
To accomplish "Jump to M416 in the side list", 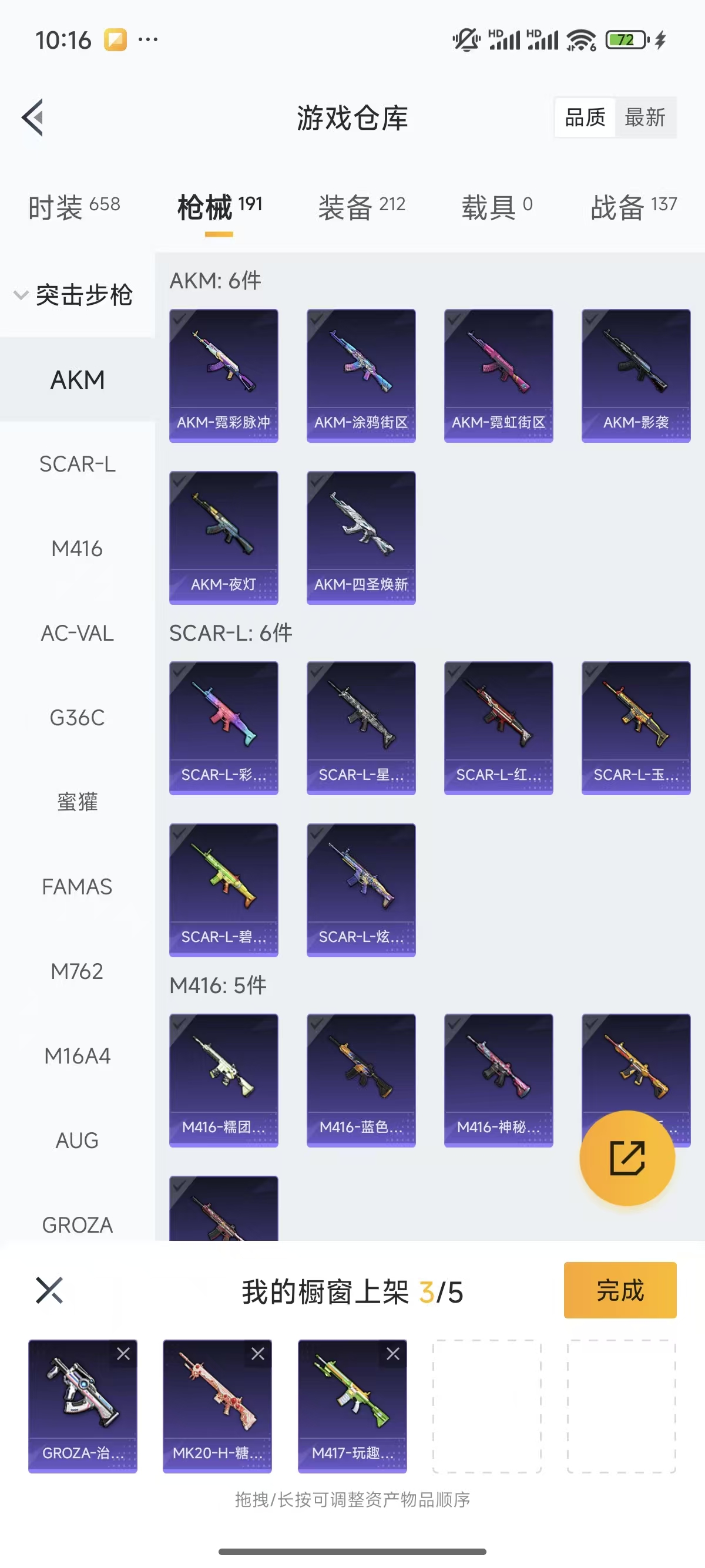I will click(78, 549).
